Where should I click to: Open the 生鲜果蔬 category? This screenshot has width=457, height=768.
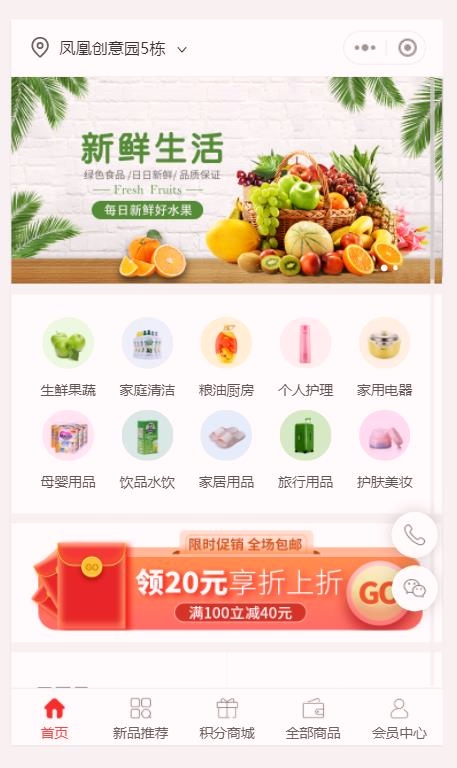(68, 358)
